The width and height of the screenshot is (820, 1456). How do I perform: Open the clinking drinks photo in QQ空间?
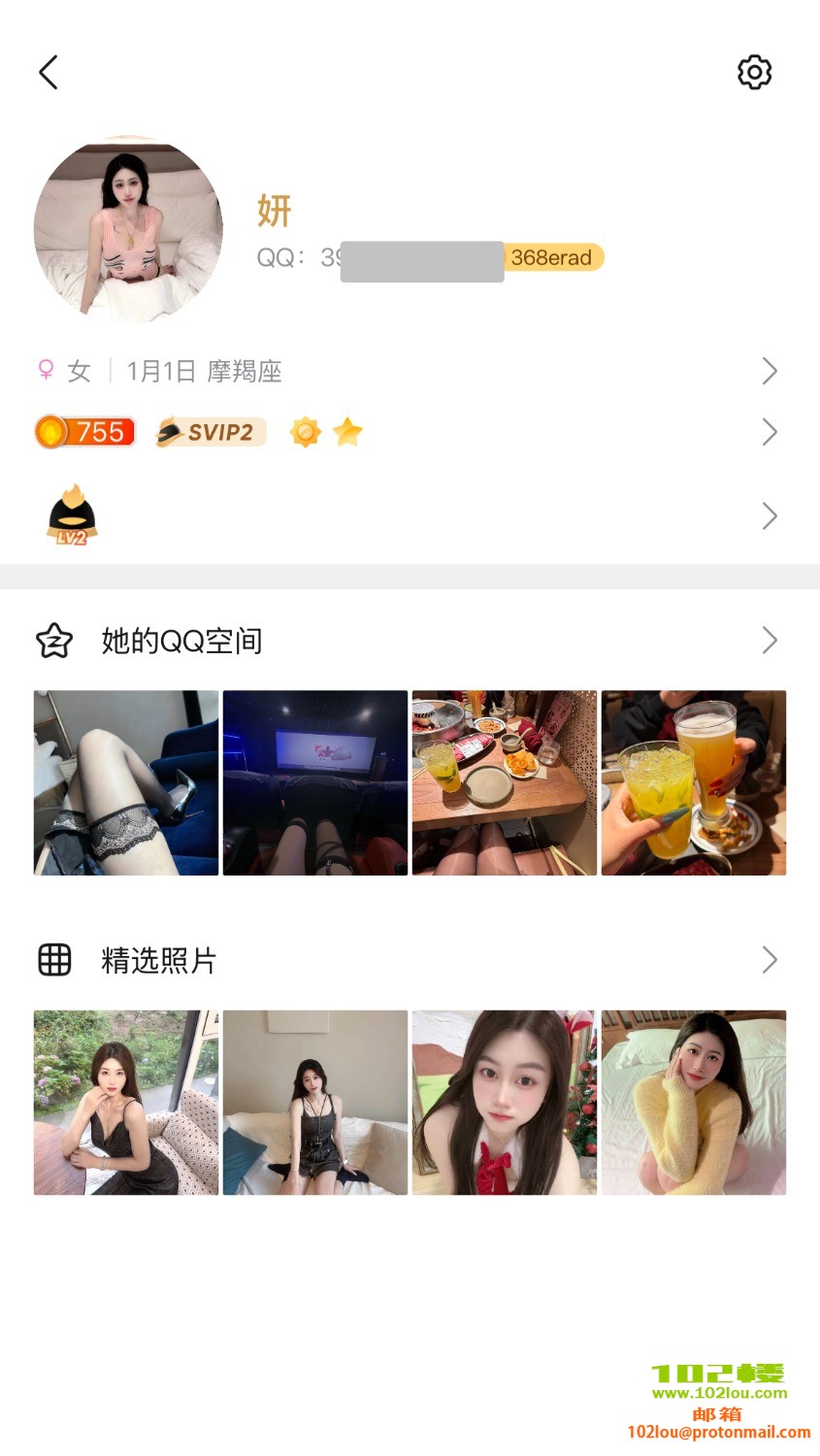pyautogui.click(x=693, y=782)
